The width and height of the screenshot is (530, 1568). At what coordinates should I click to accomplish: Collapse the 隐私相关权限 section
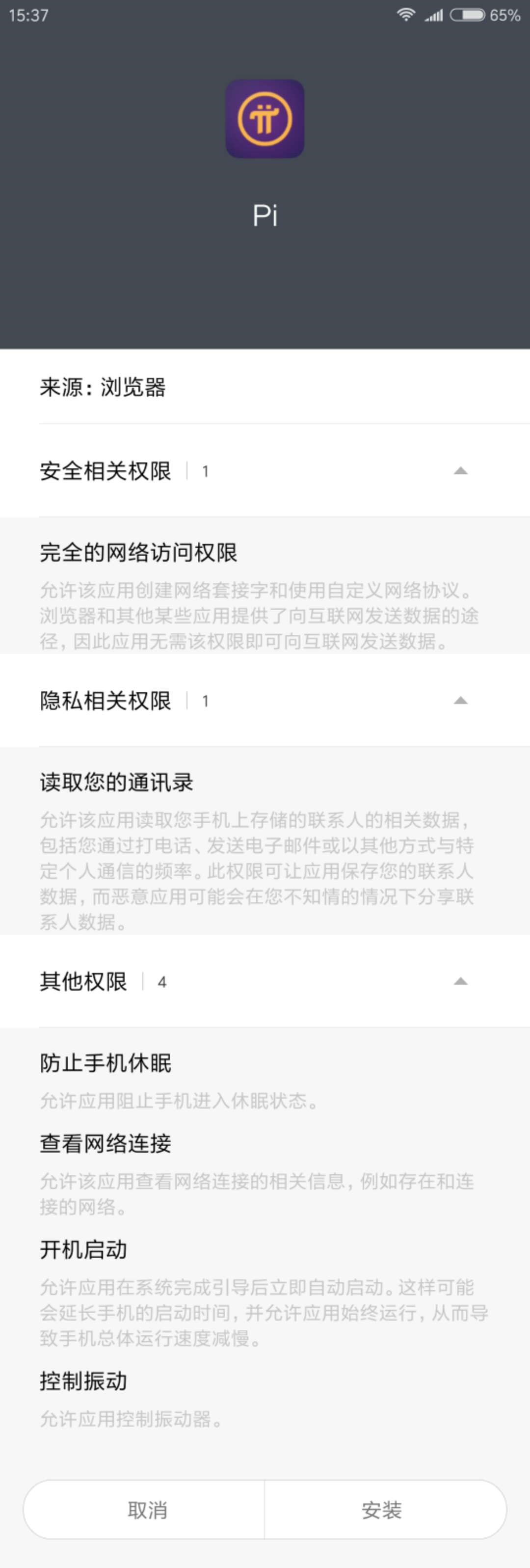(x=461, y=701)
